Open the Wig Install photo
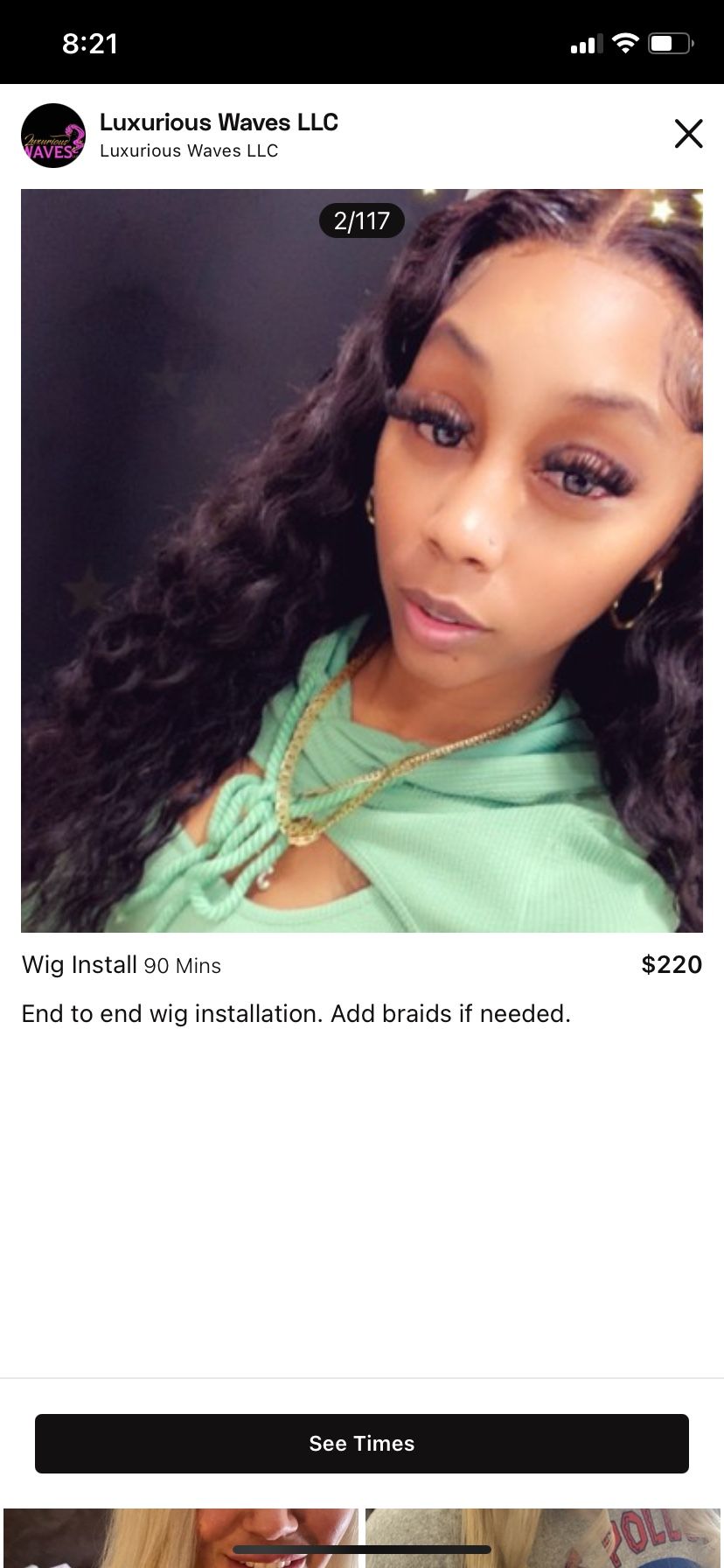Screen dimensions: 724x1568 click(x=362, y=561)
